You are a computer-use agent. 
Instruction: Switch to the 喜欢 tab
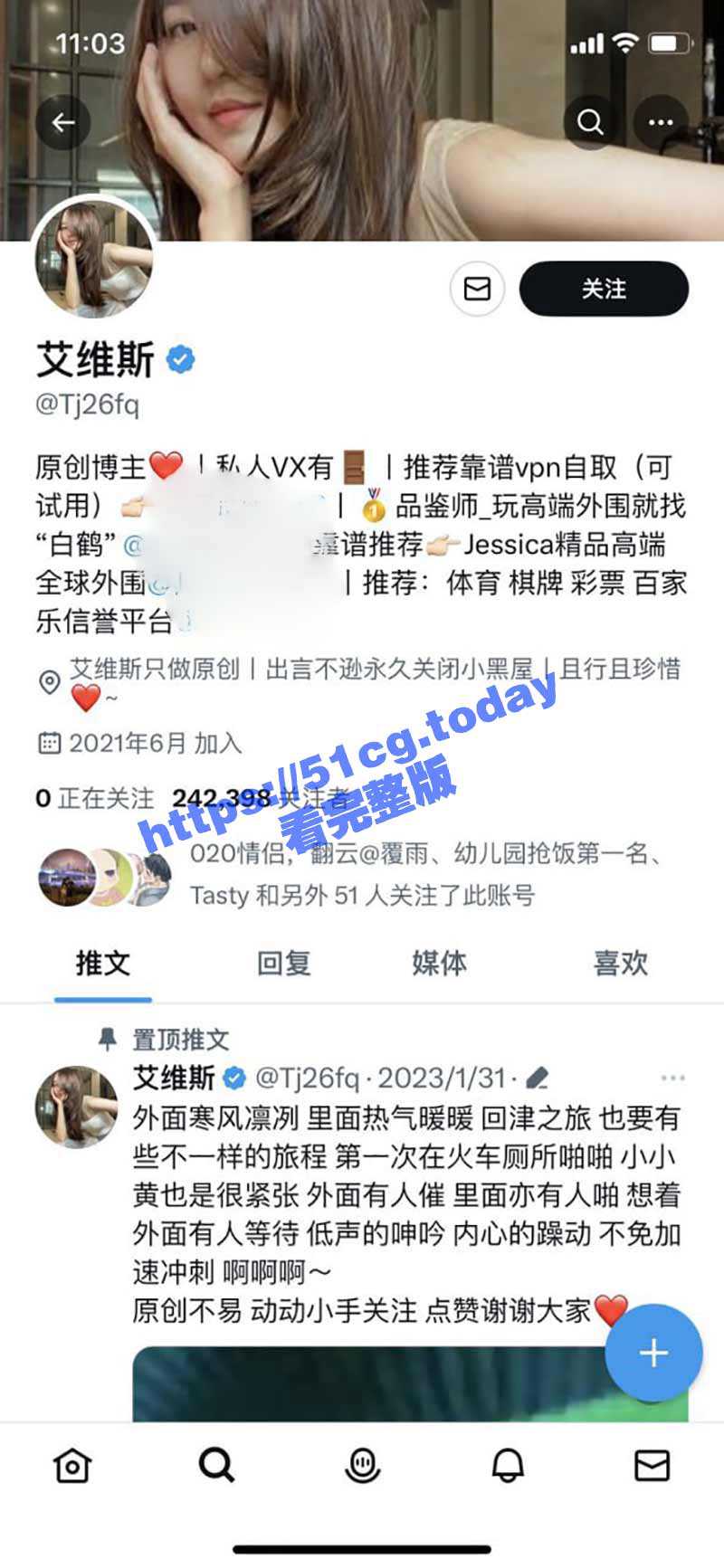tap(621, 964)
